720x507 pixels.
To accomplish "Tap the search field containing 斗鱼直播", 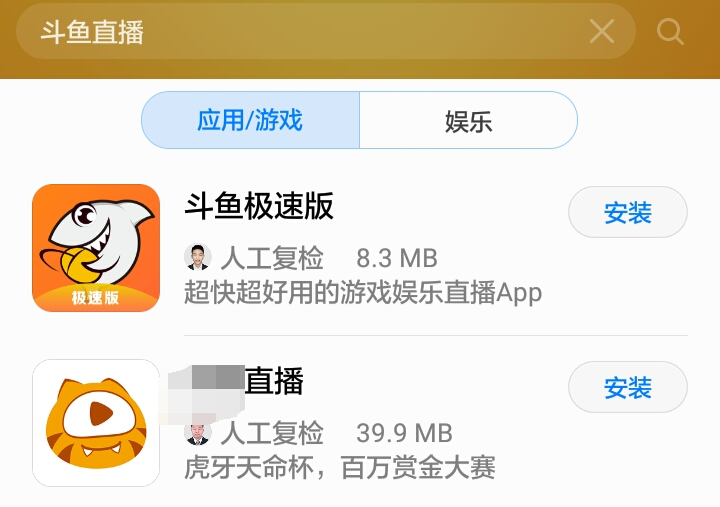I will tap(300, 32).
